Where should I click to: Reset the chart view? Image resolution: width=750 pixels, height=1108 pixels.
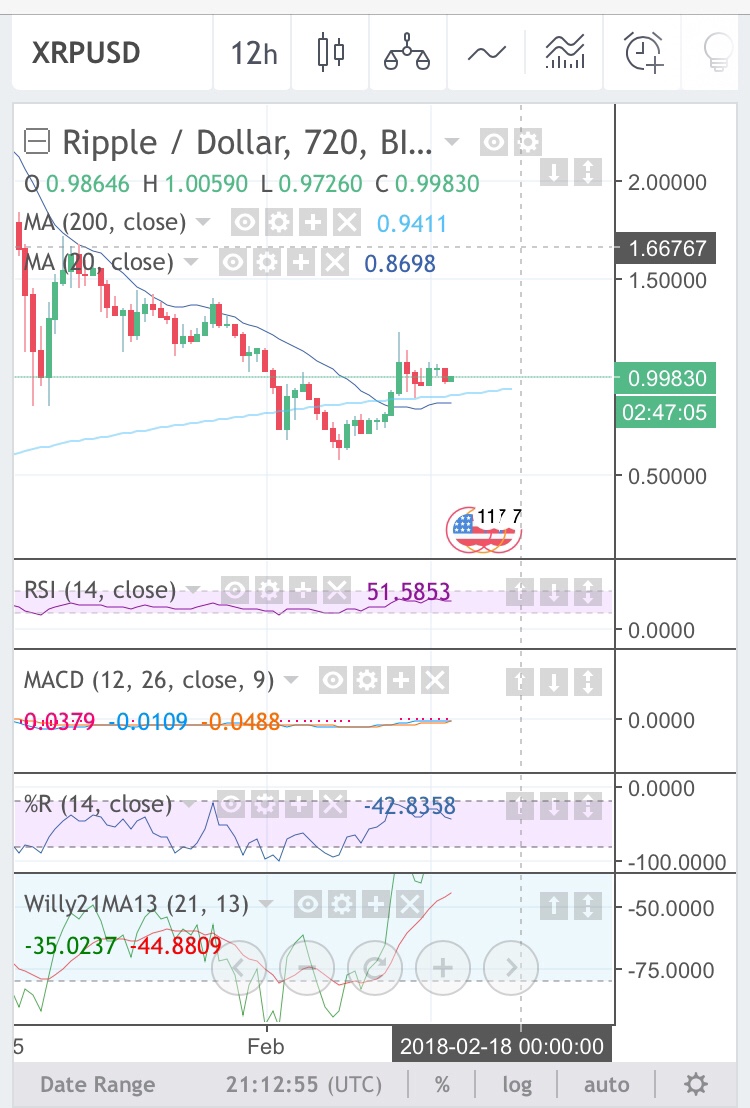click(x=375, y=967)
